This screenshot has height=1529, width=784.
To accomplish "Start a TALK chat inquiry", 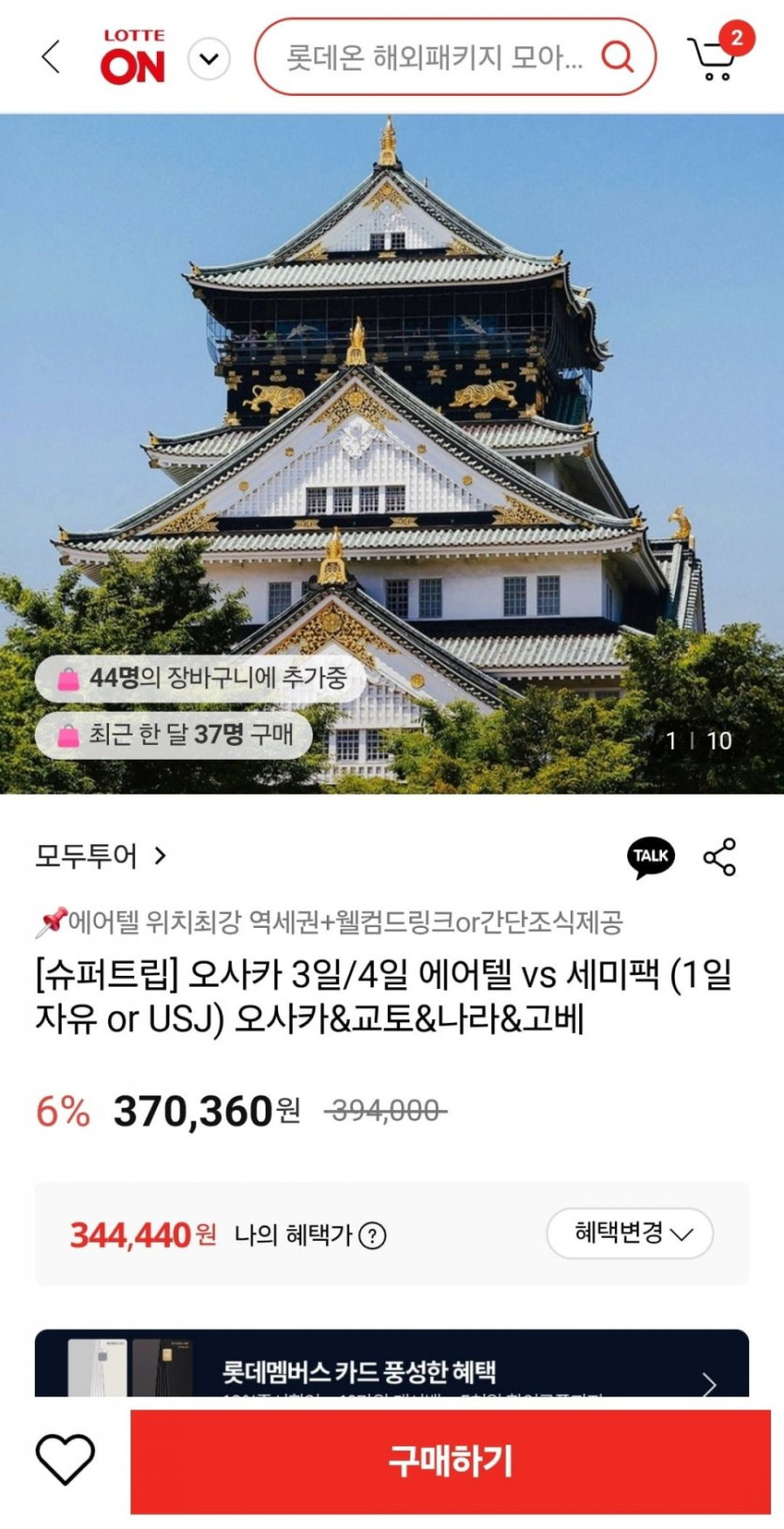I will coord(651,857).
